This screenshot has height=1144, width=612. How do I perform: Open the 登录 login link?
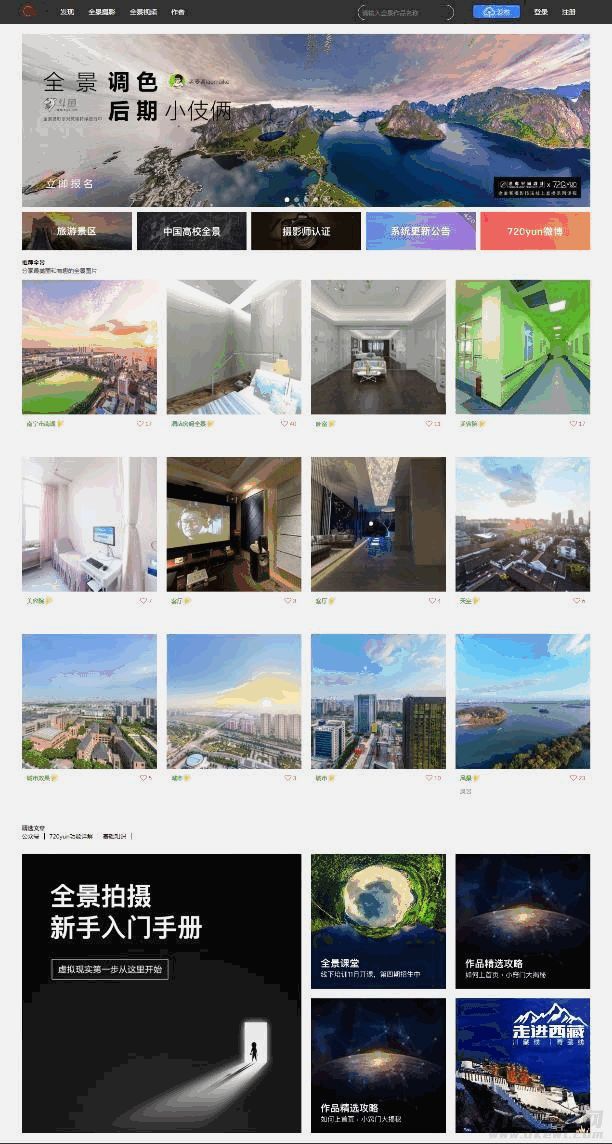tap(541, 12)
